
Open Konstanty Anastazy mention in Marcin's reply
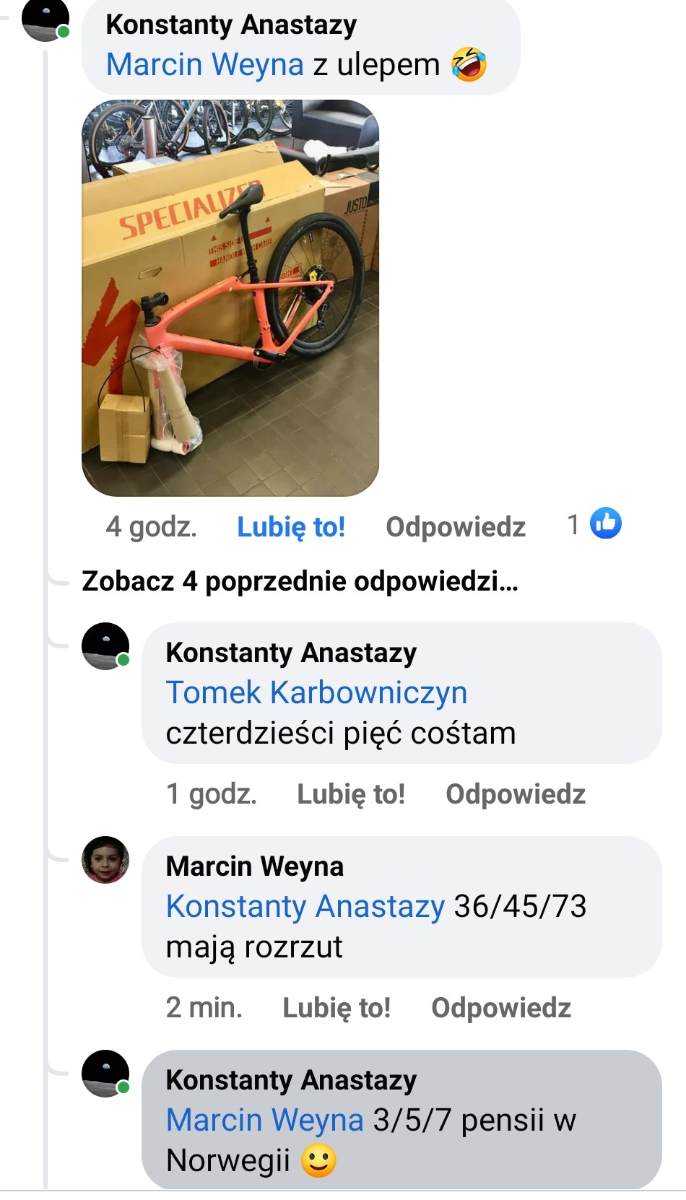click(x=305, y=907)
